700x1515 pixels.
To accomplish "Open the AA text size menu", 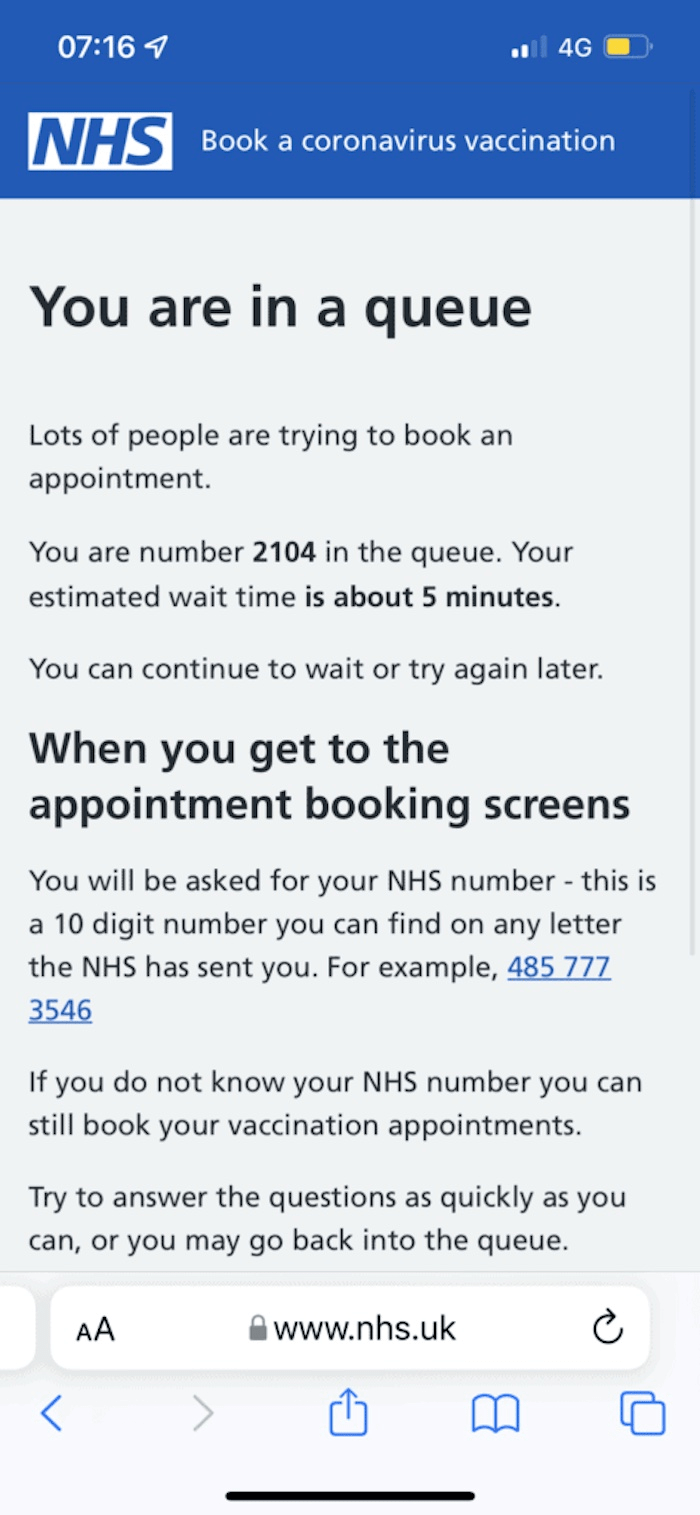I will click(95, 1329).
